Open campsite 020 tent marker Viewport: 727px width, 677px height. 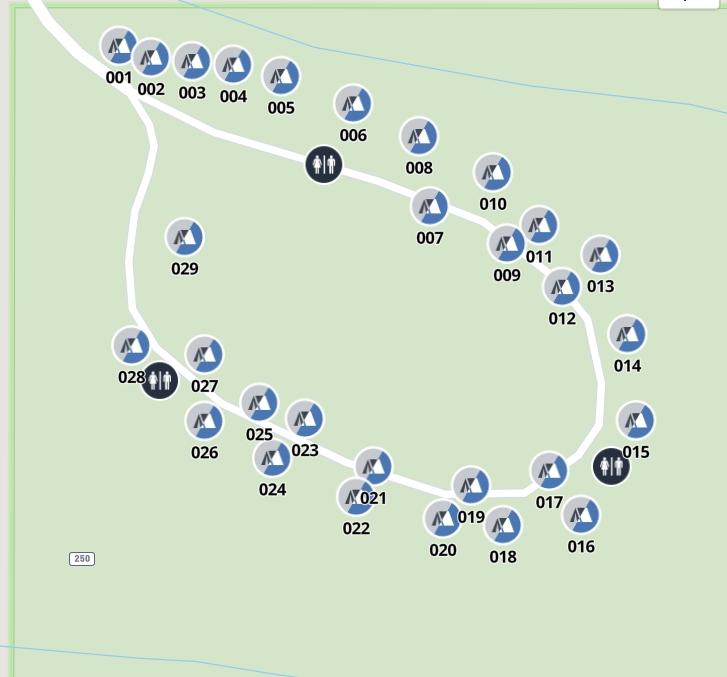442,518
